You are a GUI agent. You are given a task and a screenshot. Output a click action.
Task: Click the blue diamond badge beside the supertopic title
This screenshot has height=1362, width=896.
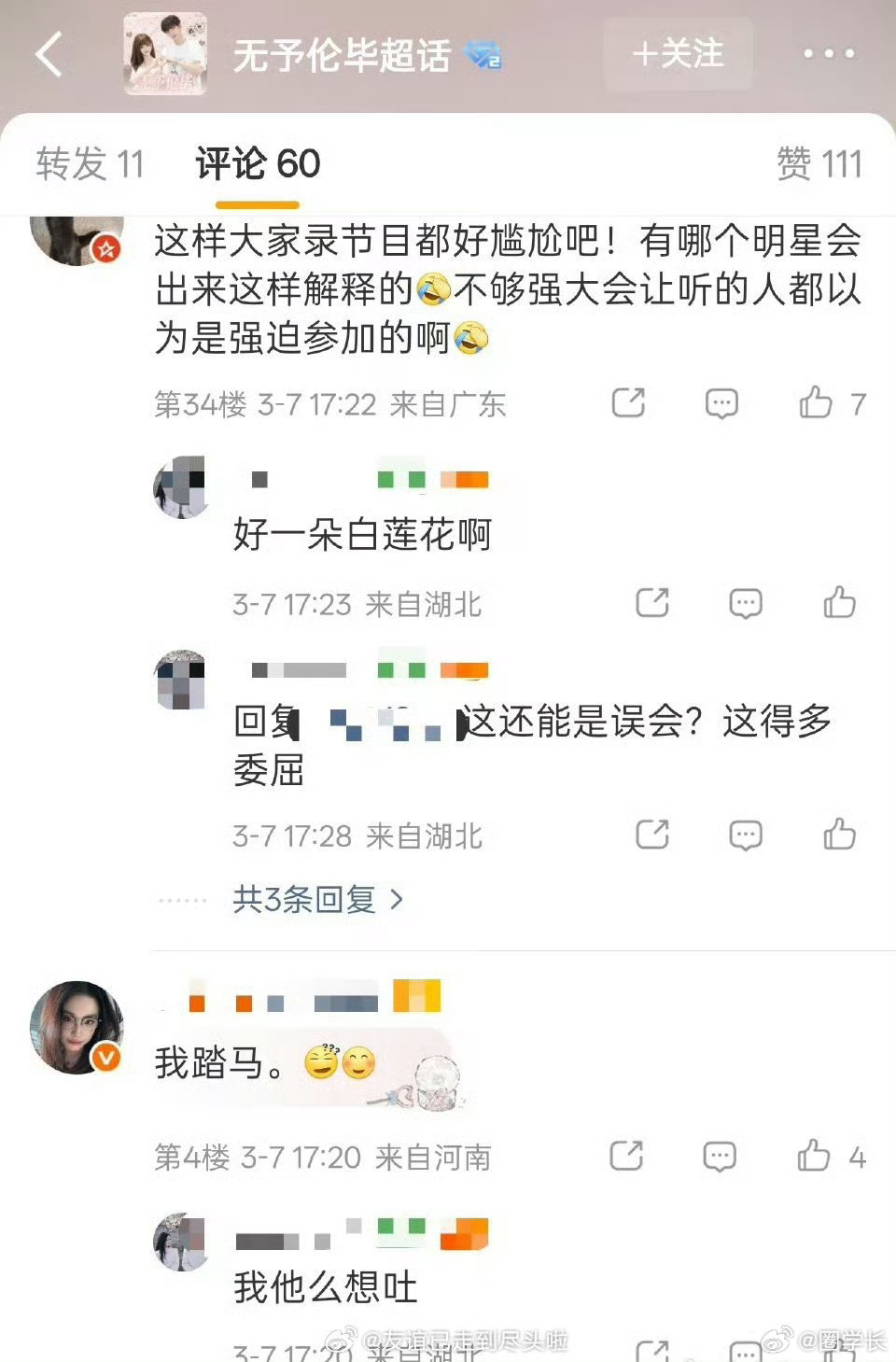[484, 56]
